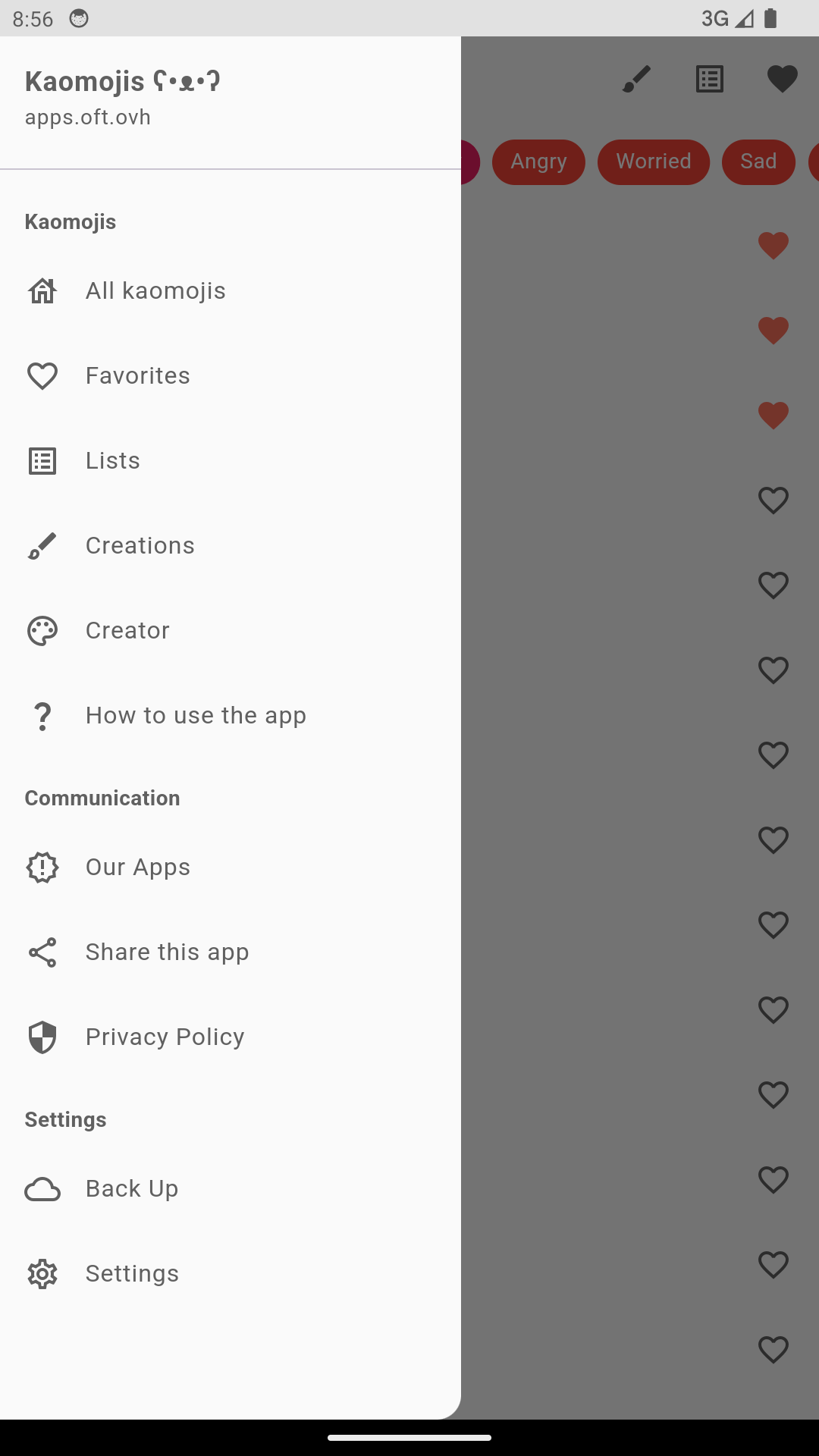Image resolution: width=819 pixels, height=1456 pixels.
Task: Go to Favorites in the drawer
Action: coord(231,376)
